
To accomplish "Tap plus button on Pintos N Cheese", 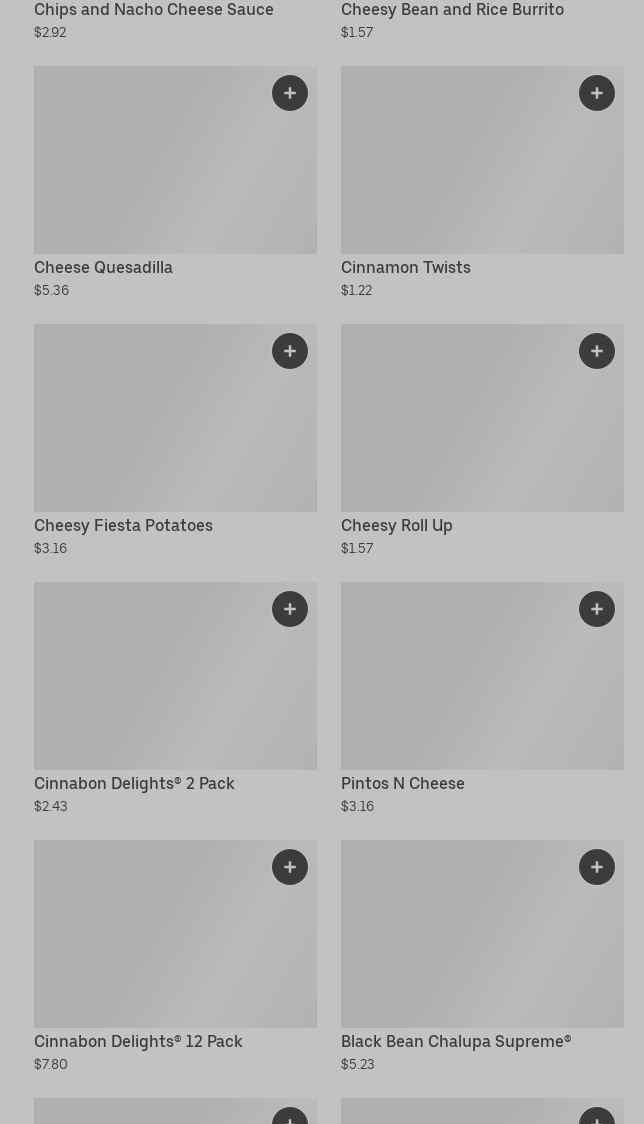I will [597, 609].
